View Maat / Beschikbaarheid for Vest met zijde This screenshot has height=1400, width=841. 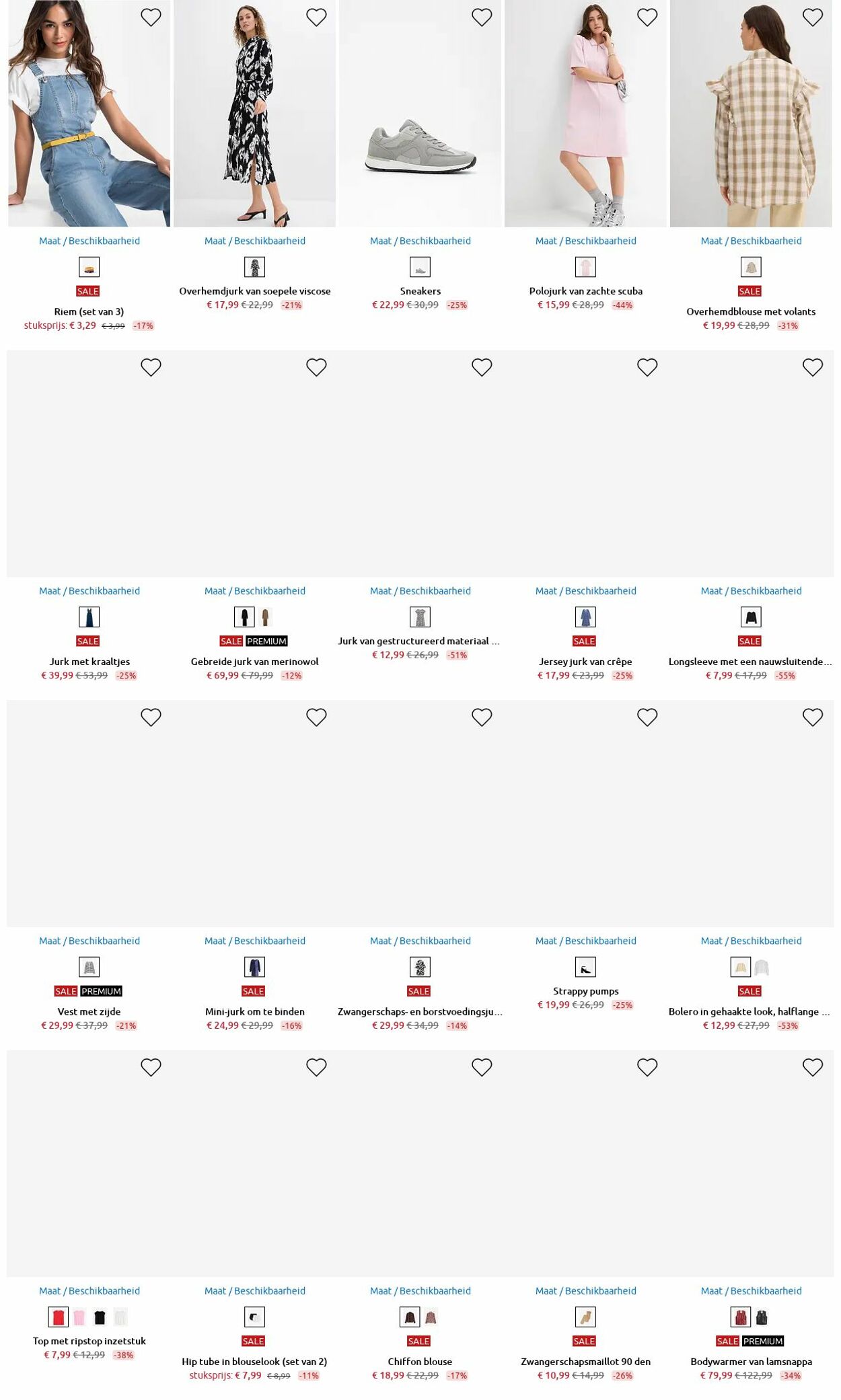coord(89,941)
